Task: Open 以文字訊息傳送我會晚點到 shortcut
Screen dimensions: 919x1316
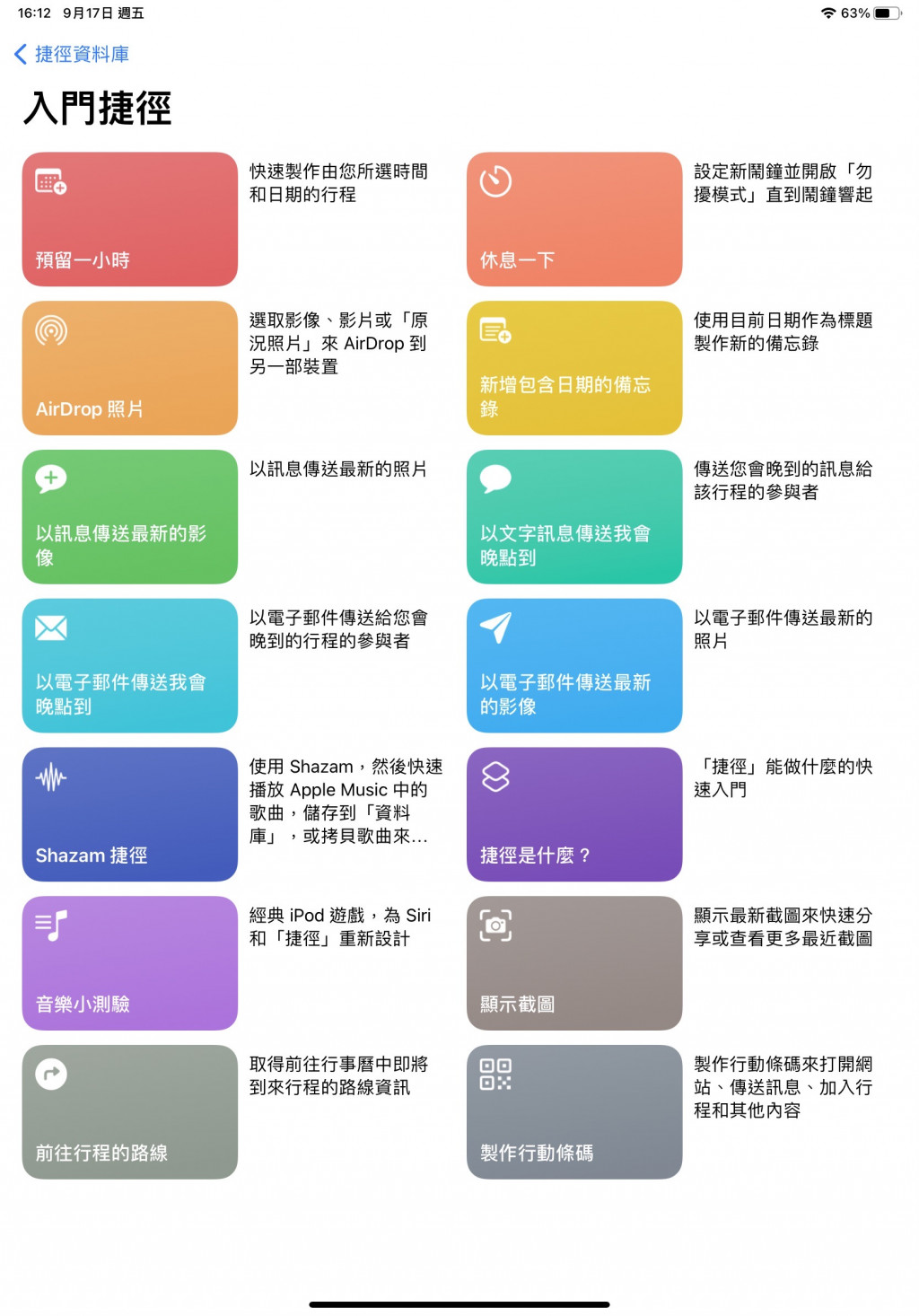Action: (574, 517)
